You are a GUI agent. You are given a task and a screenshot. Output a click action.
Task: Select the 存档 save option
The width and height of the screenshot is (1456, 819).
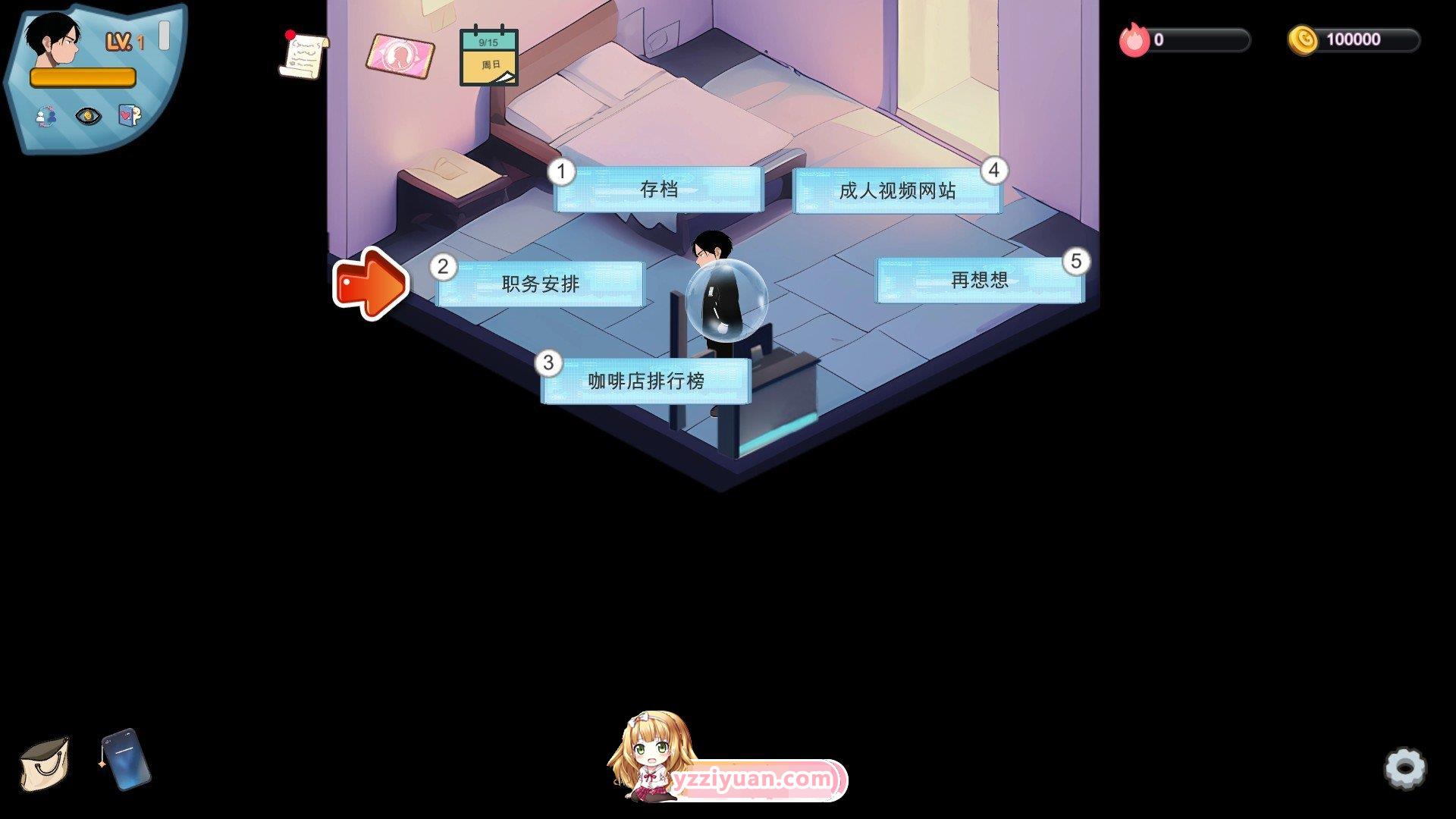(658, 190)
